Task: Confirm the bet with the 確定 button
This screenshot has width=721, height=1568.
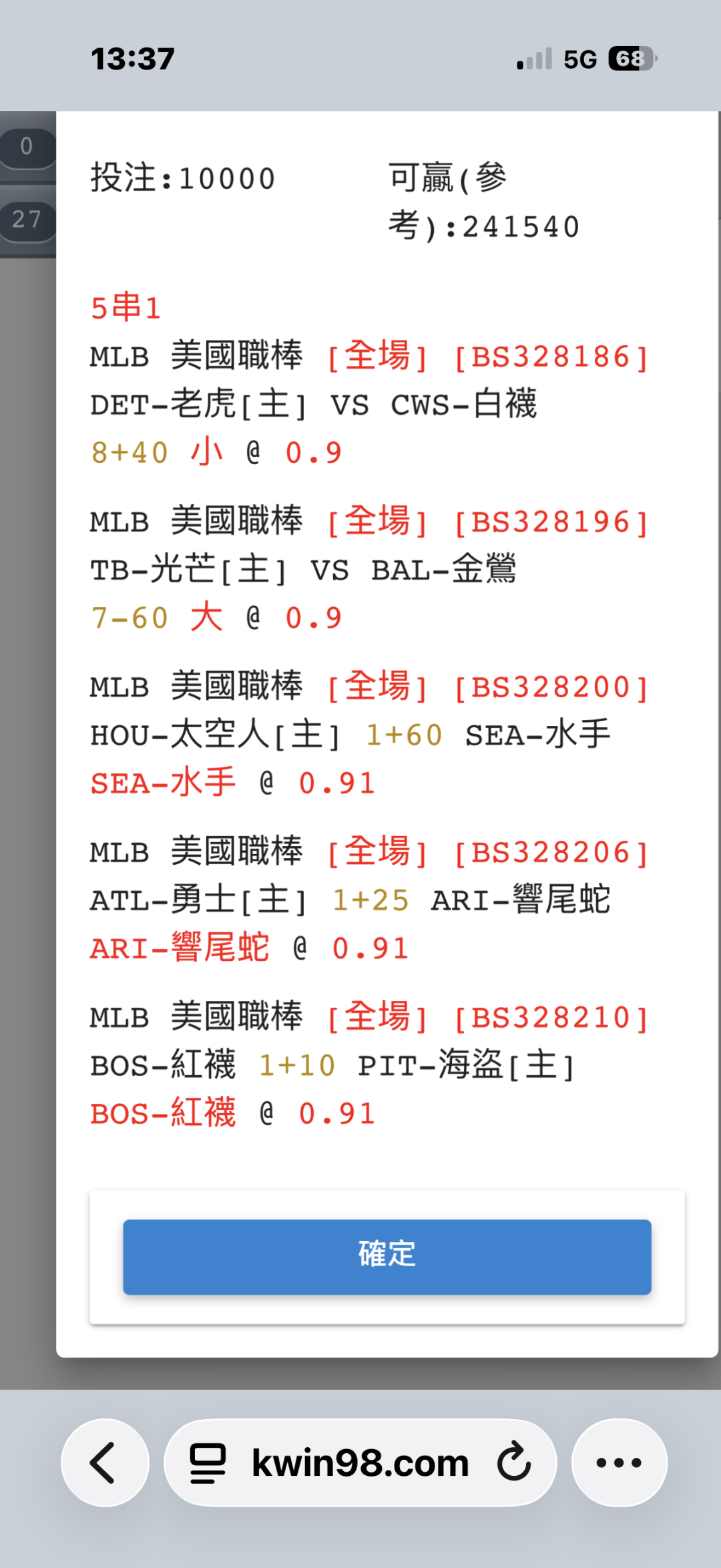Action: click(x=387, y=1257)
